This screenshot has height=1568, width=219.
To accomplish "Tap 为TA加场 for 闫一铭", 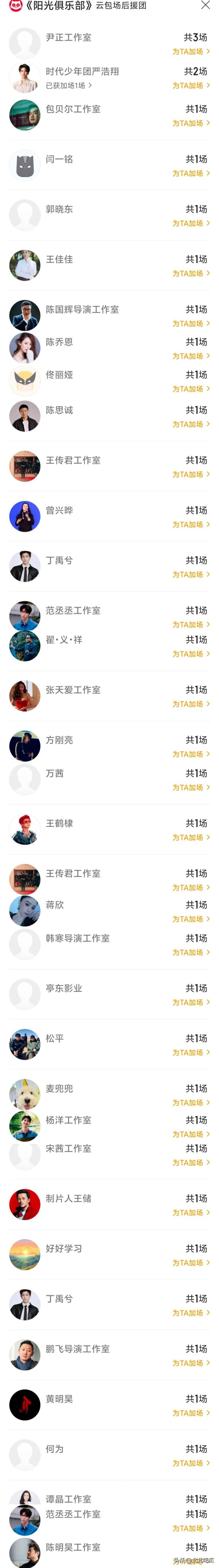I will (190, 173).
